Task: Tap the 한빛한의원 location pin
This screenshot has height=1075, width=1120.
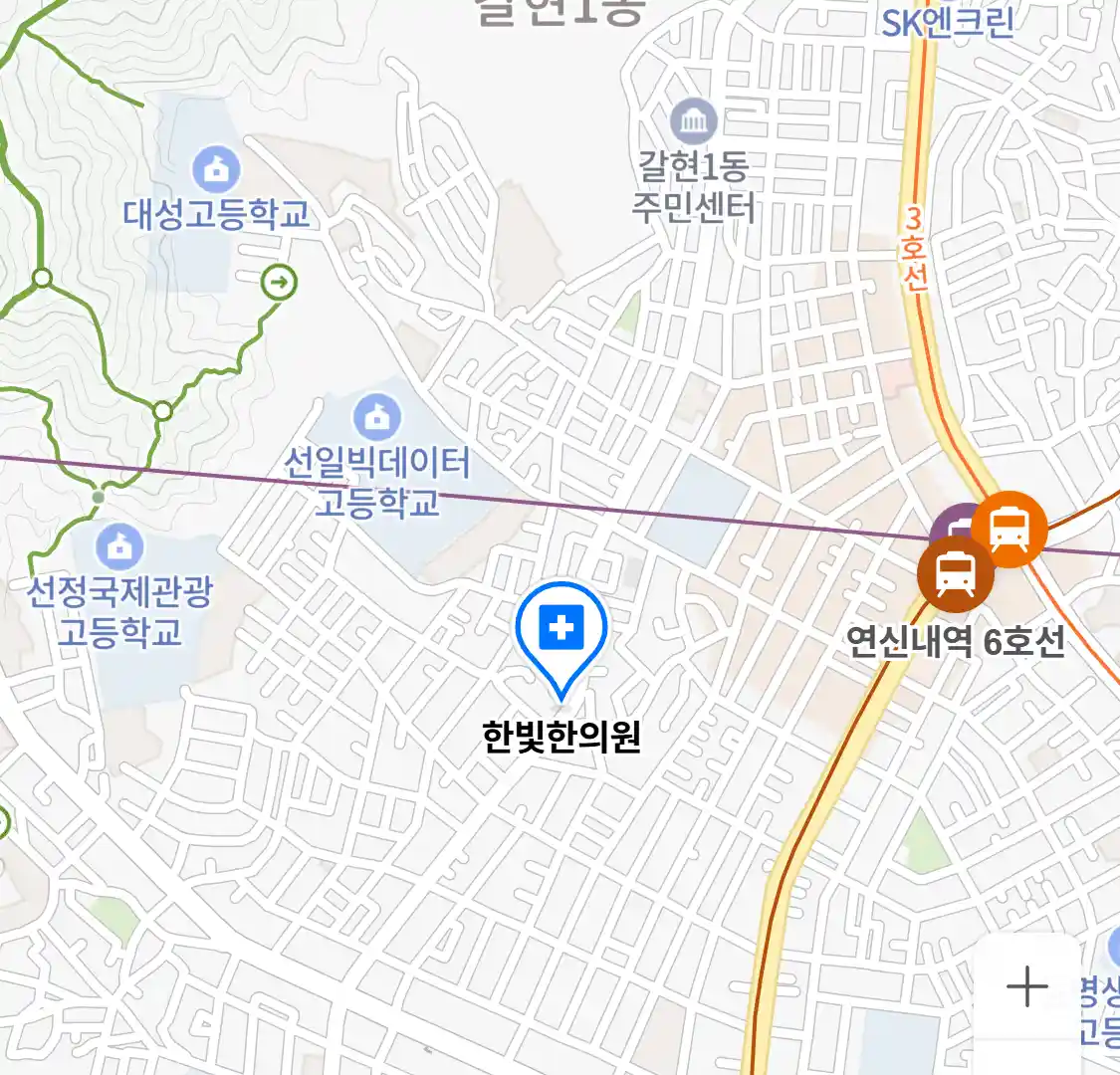Action: click(561, 631)
